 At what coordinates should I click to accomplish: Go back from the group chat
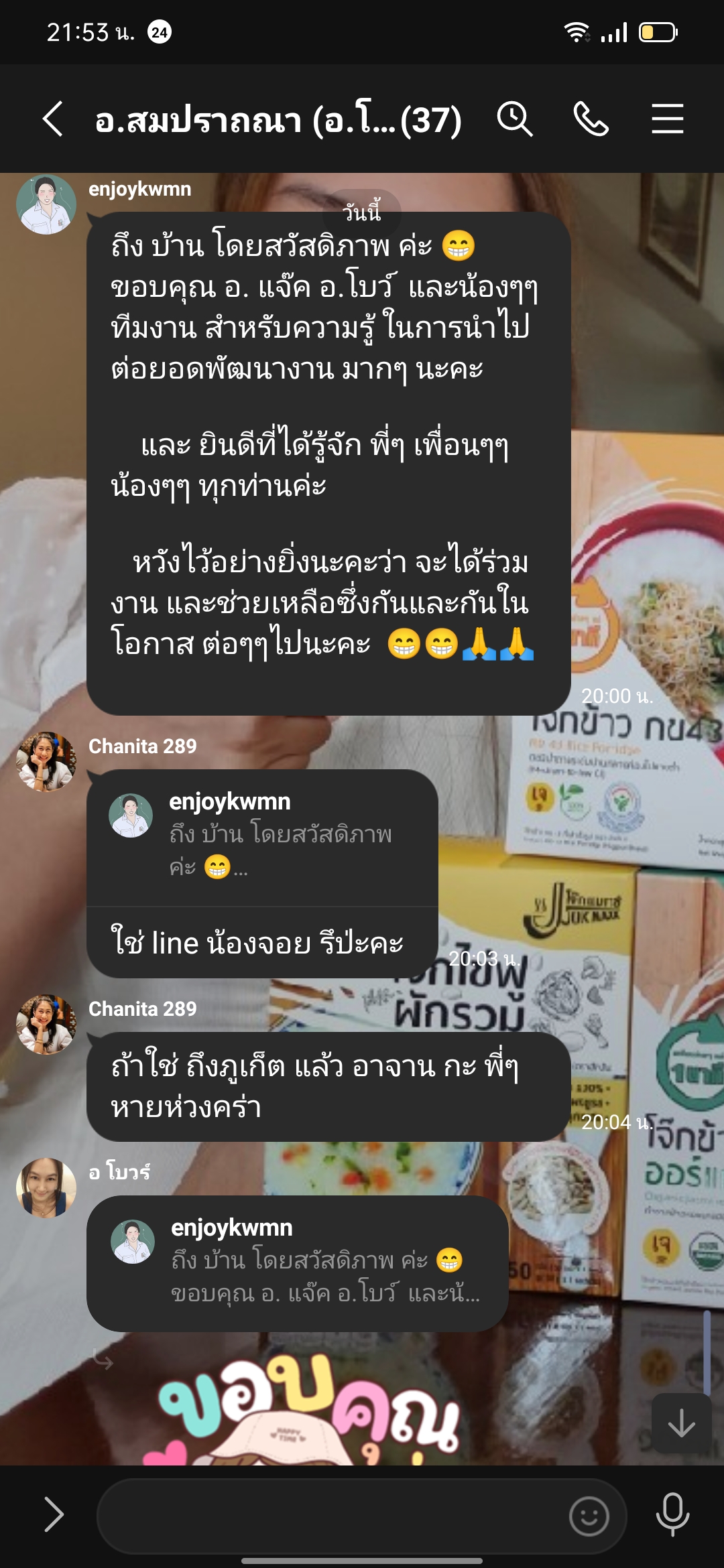[x=54, y=119]
